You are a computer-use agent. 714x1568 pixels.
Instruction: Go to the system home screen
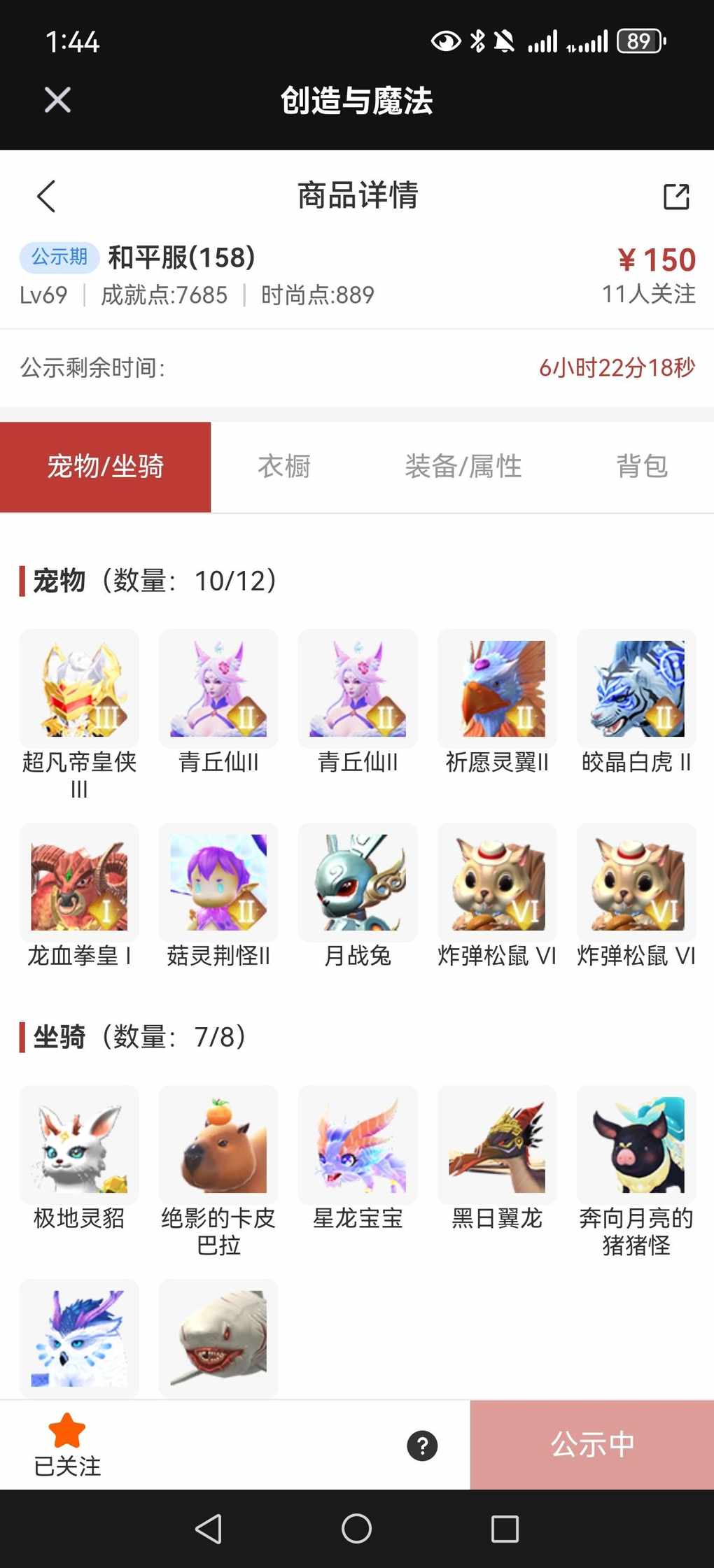pos(356,1529)
